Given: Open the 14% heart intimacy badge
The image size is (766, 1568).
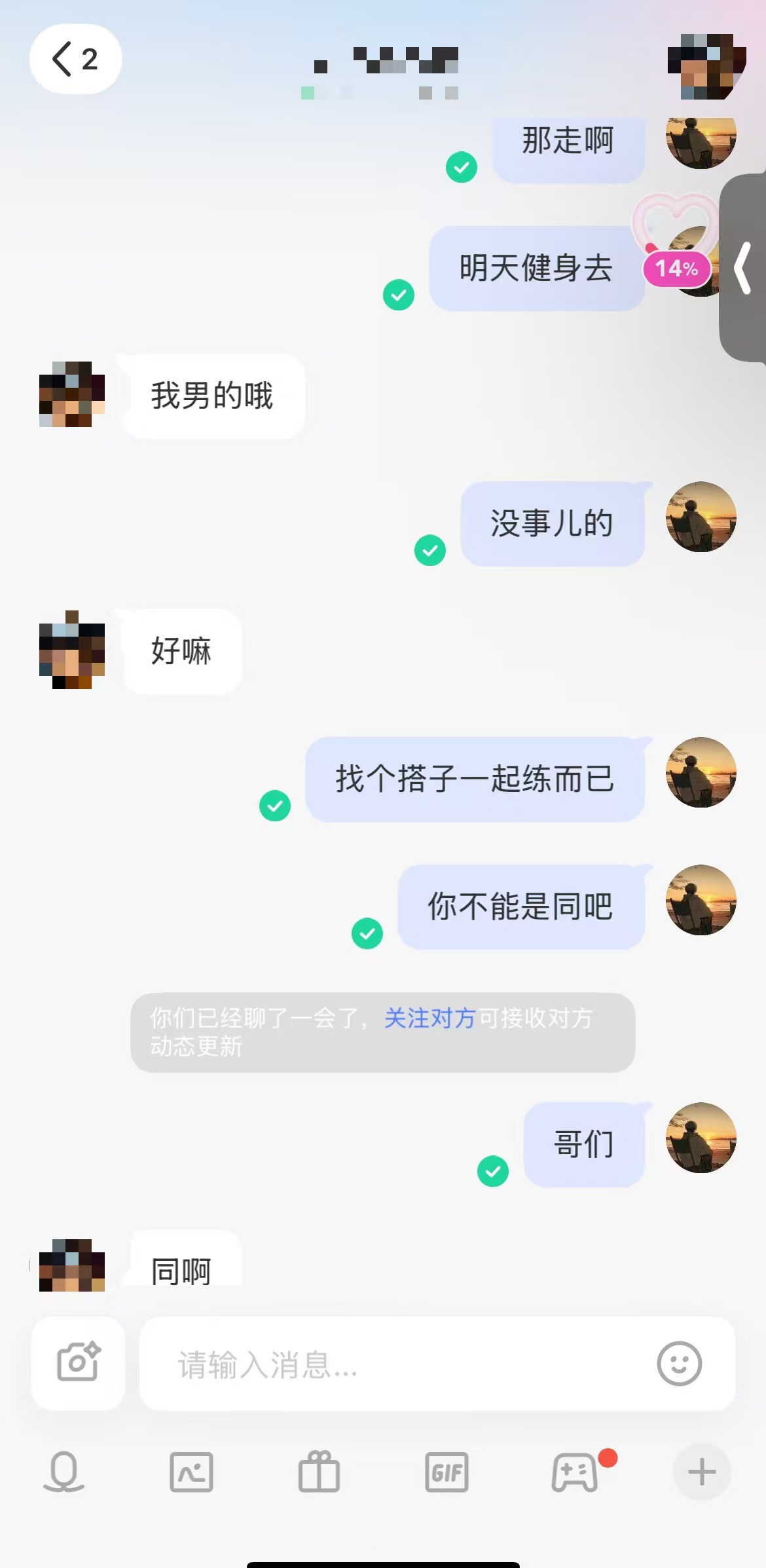Looking at the screenshot, I should click(677, 269).
